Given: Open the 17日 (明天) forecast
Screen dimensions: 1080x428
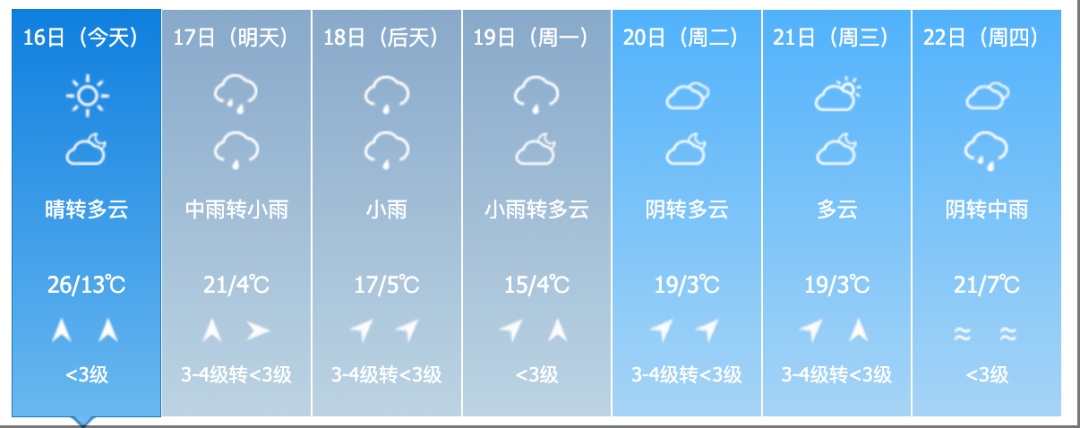Looking at the screenshot, I should (236, 212).
